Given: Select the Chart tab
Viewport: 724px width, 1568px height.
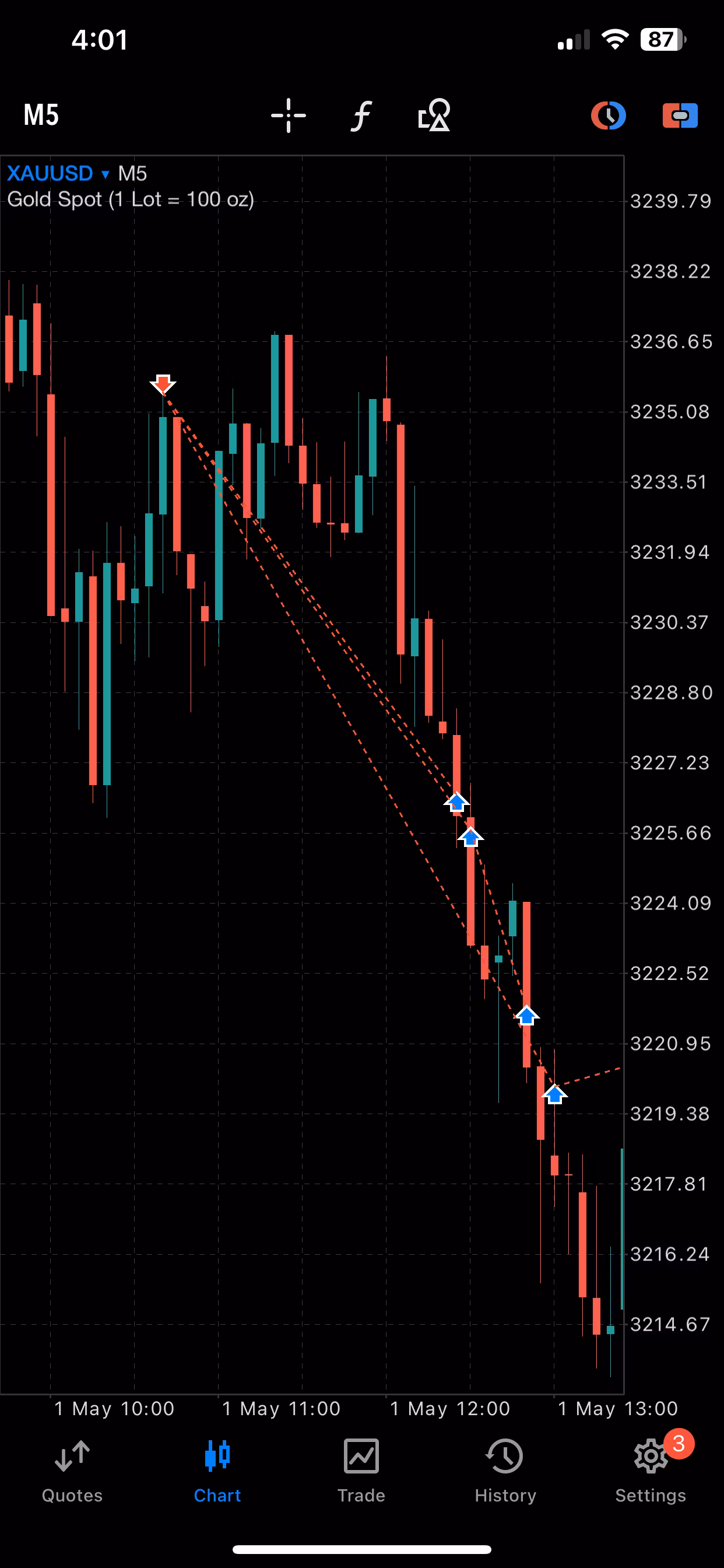Looking at the screenshot, I should coord(217,1471).
